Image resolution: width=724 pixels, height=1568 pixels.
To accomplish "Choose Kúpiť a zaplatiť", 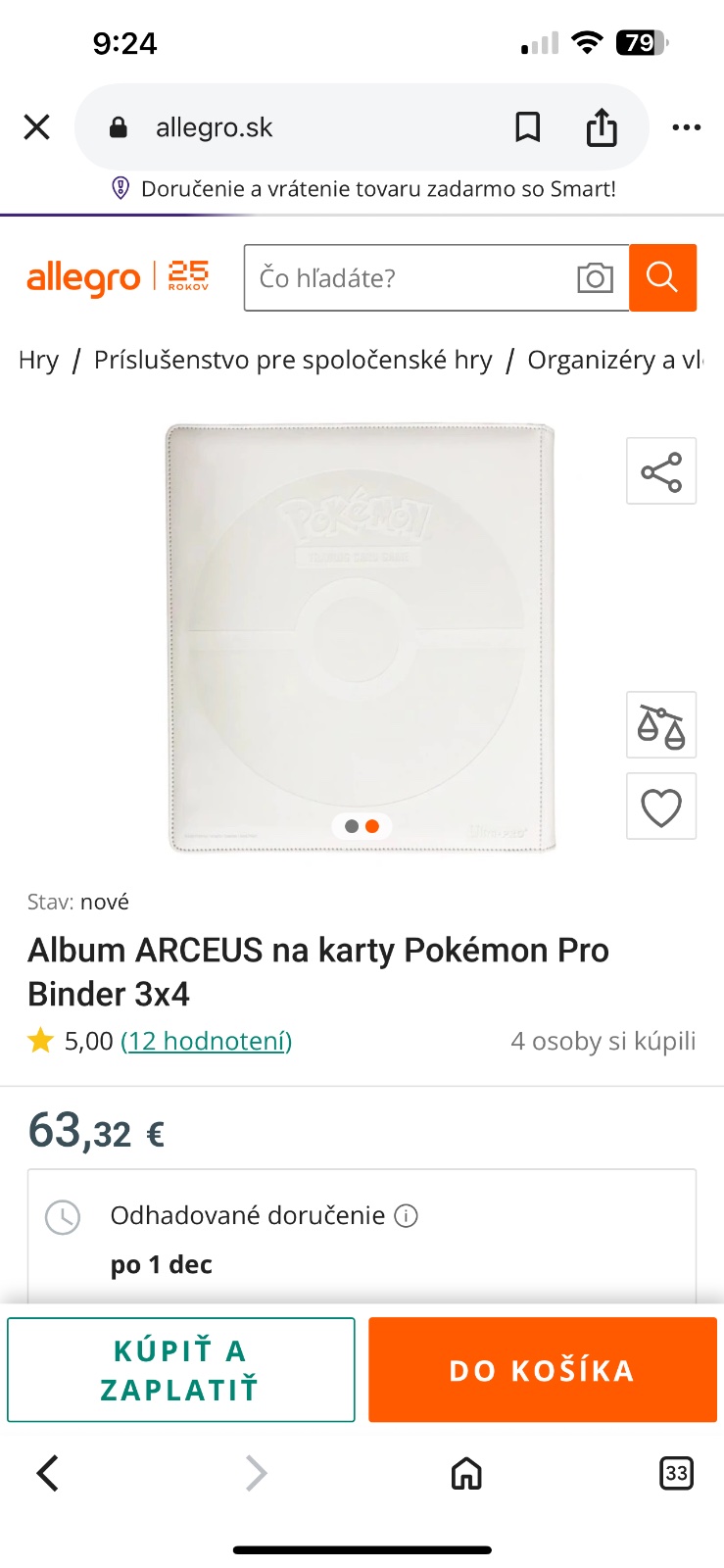I will (180, 1369).
